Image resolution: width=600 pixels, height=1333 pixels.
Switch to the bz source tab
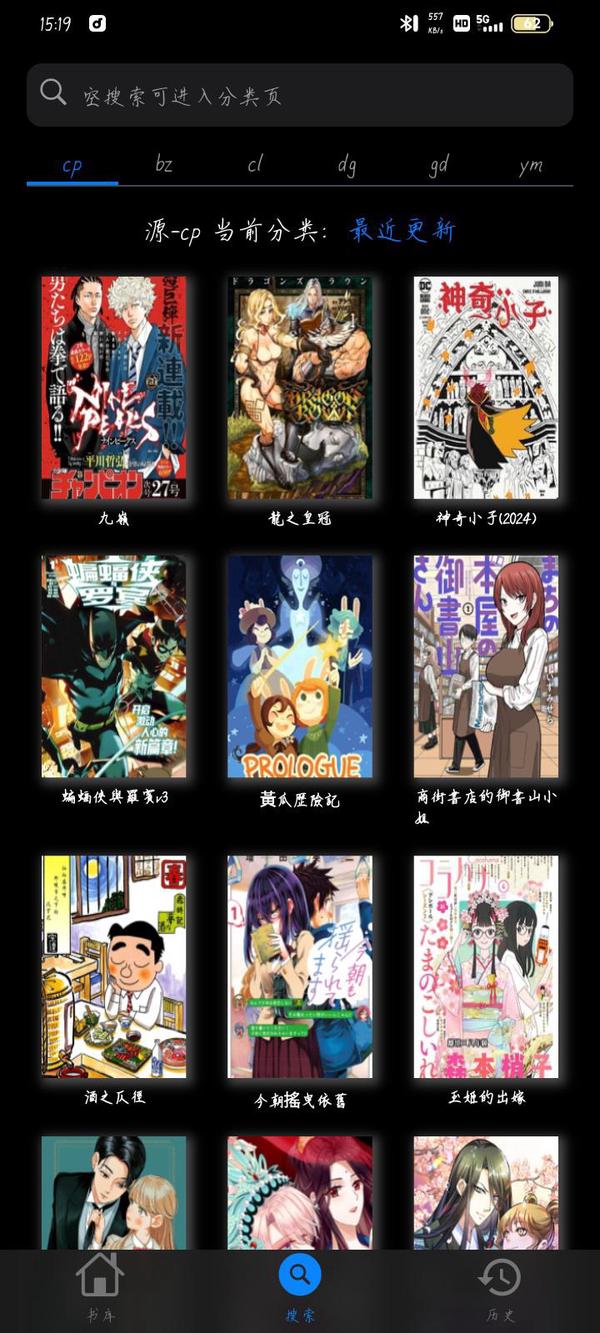tap(164, 165)
